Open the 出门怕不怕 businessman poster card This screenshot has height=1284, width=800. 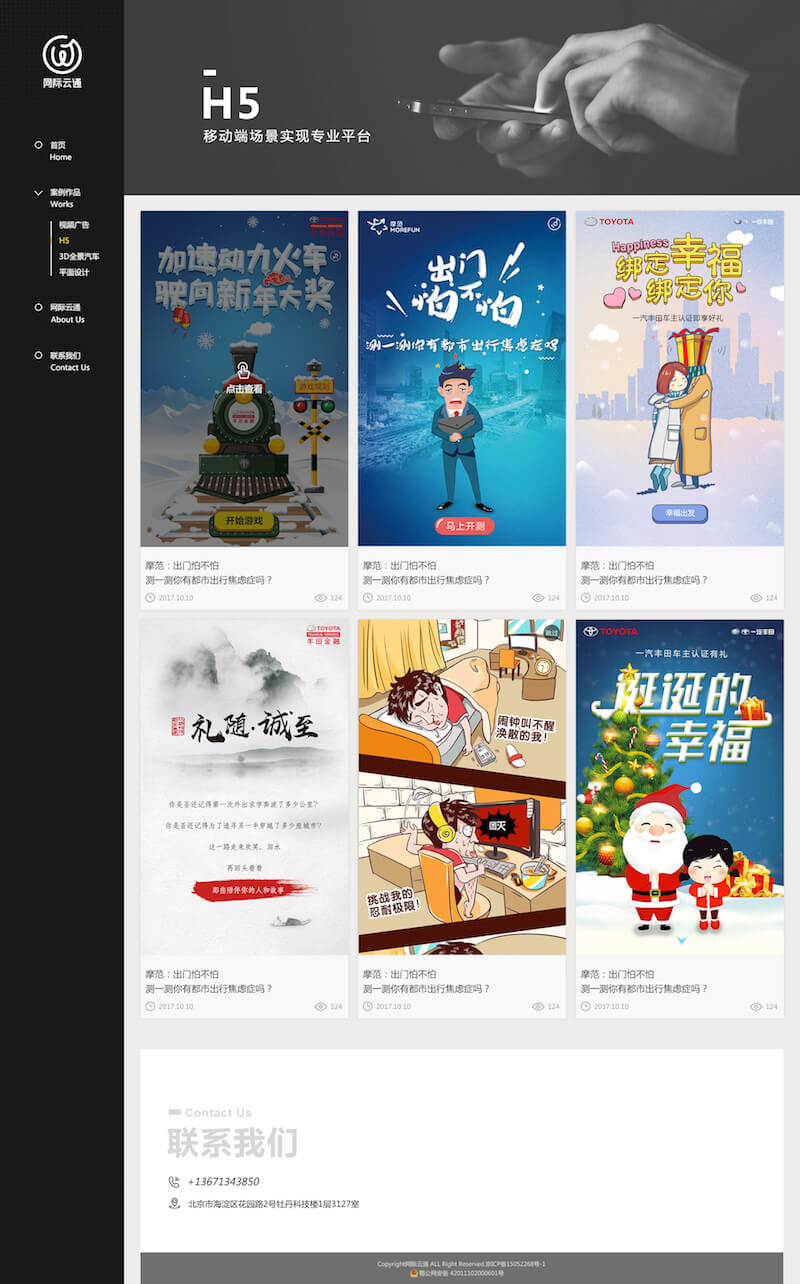pos(461,379)
